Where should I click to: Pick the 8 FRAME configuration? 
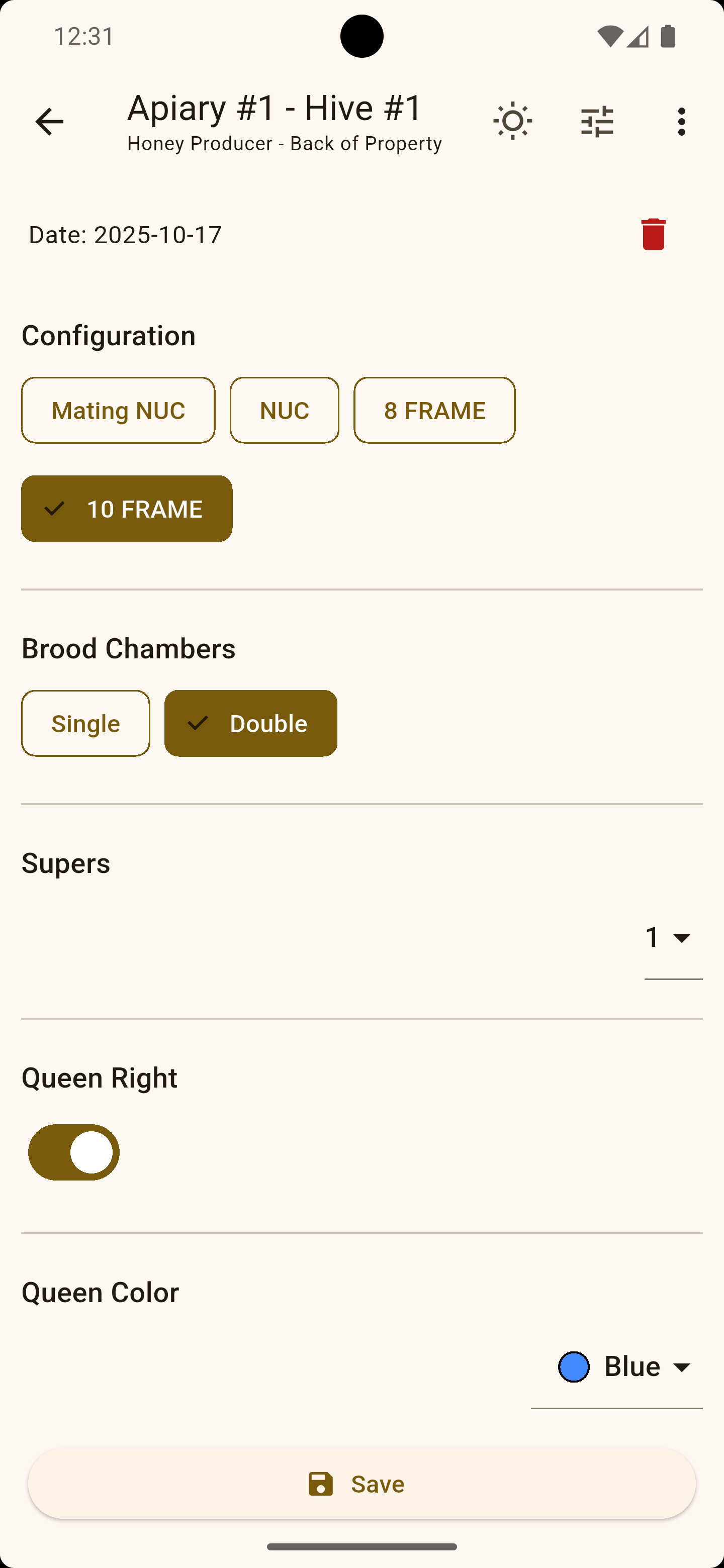click(434, 410)
